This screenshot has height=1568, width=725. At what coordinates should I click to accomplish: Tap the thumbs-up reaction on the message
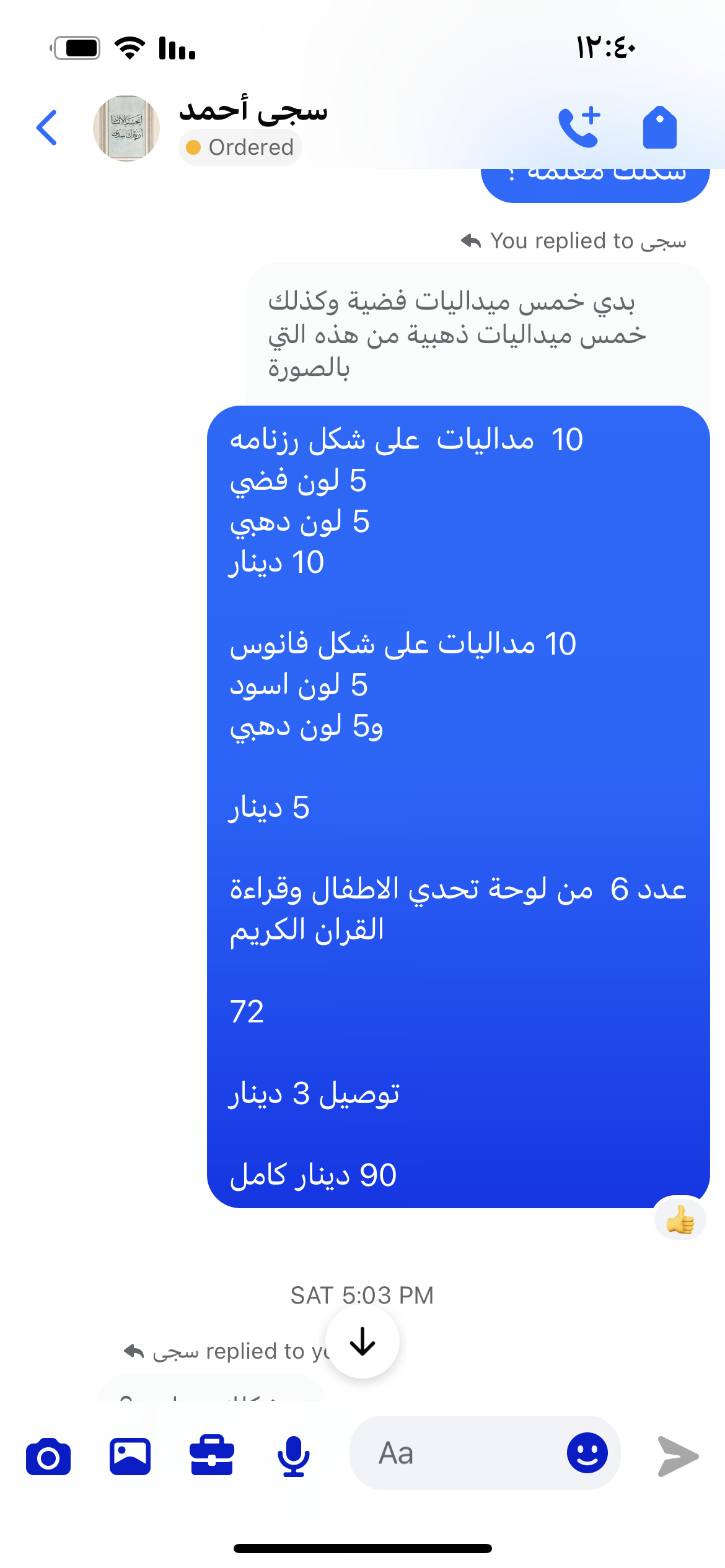680,1220
